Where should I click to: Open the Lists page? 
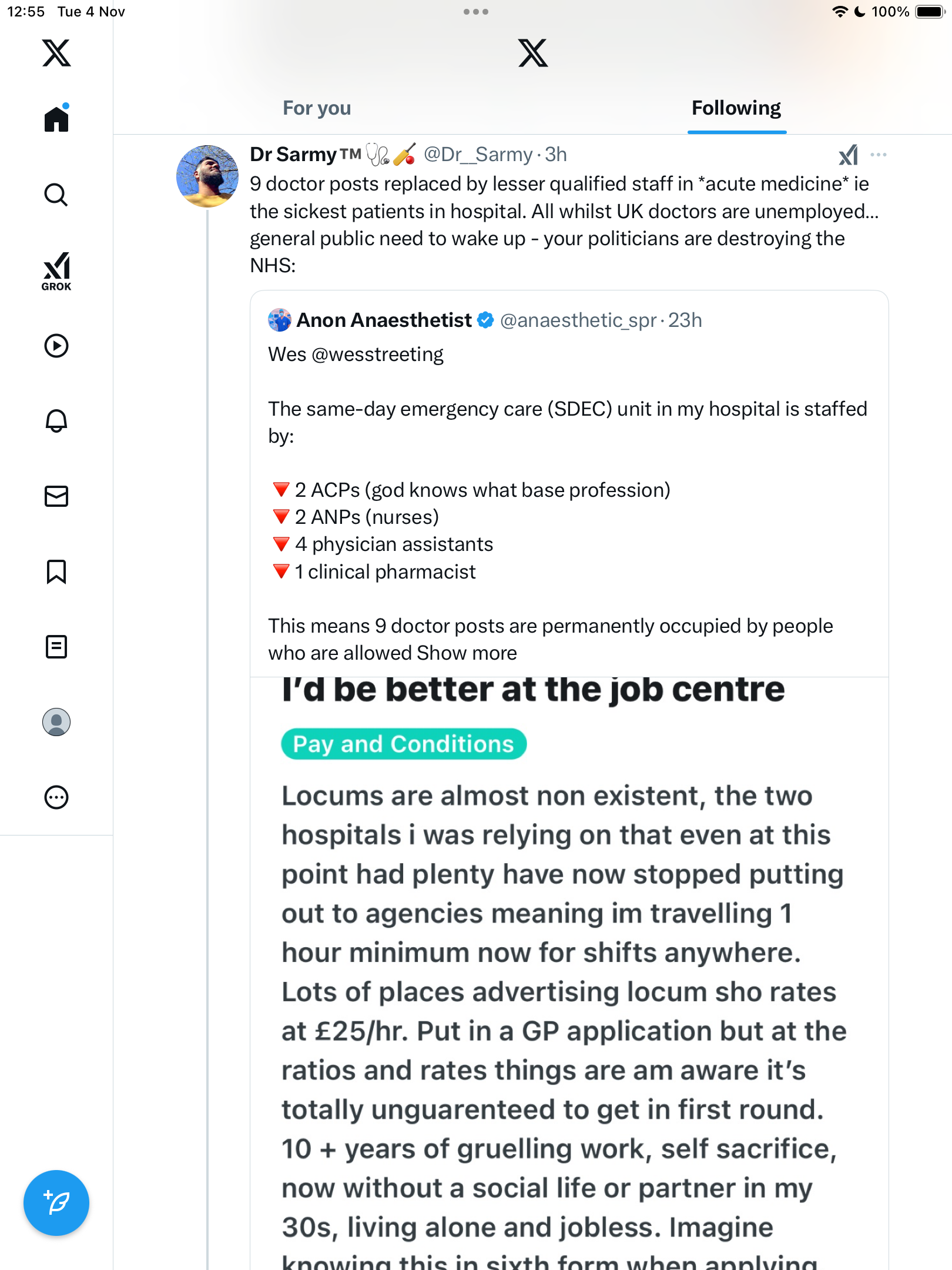[x=56, y=647]
